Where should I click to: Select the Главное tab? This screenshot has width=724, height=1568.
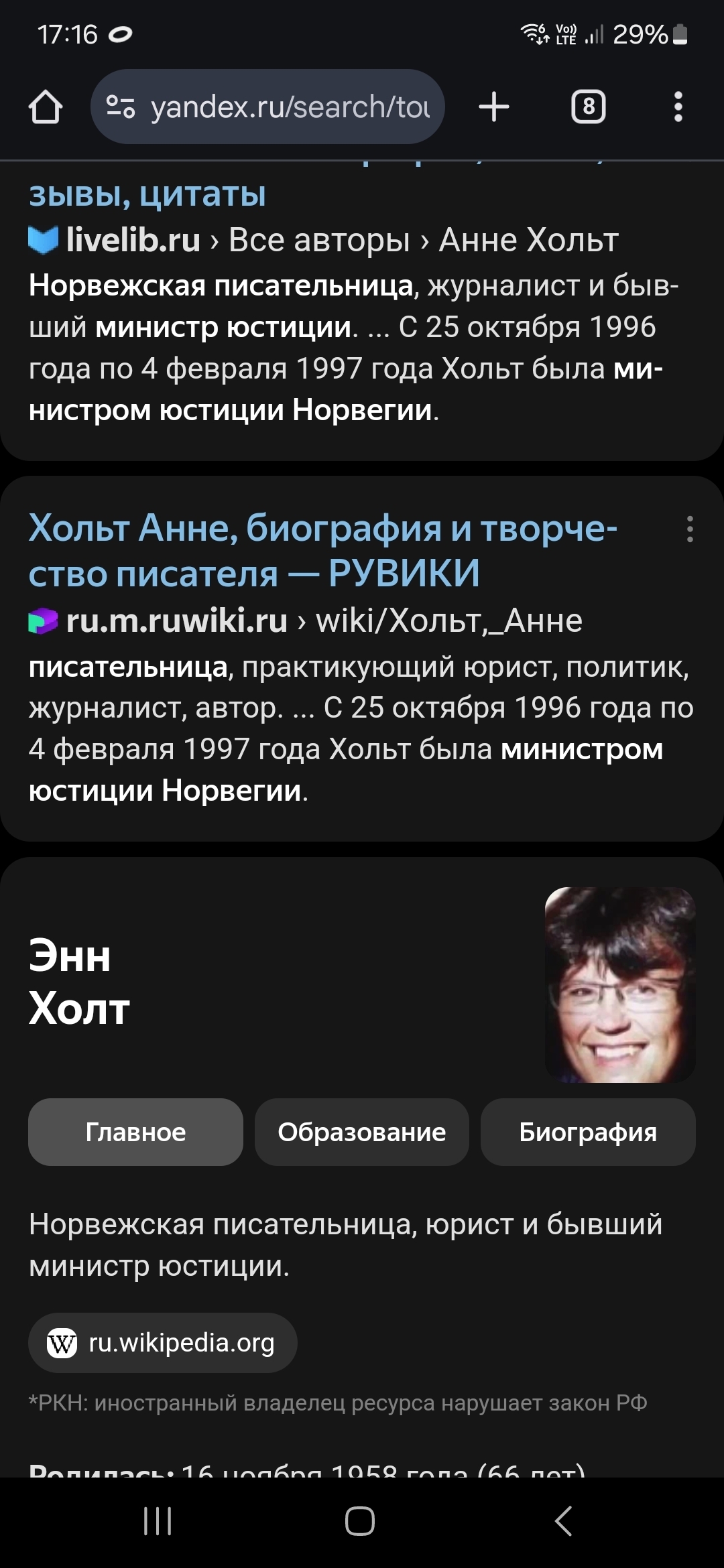click(x=135, y=1132)
